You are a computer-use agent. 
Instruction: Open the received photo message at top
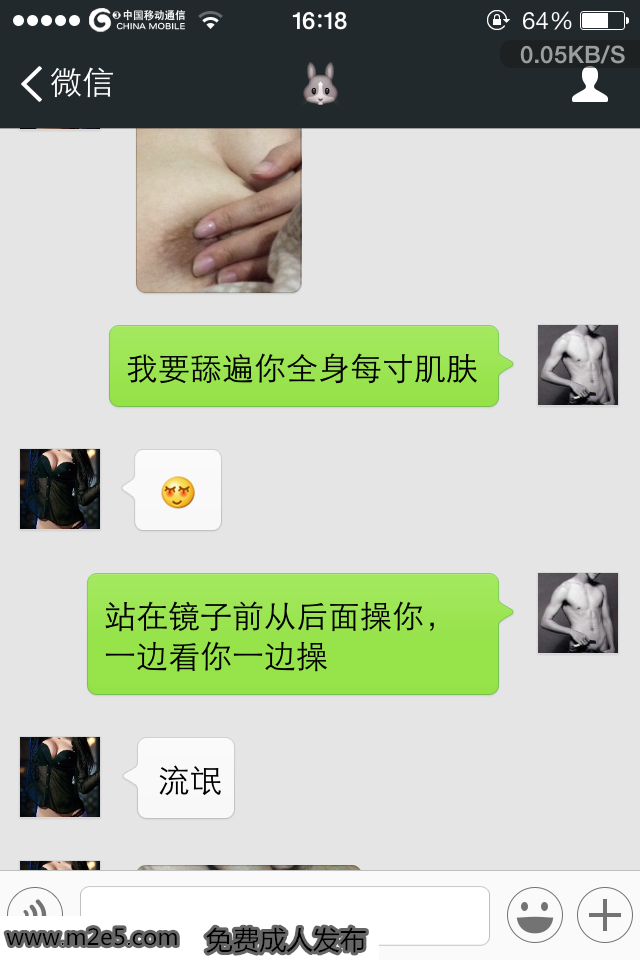219,210
